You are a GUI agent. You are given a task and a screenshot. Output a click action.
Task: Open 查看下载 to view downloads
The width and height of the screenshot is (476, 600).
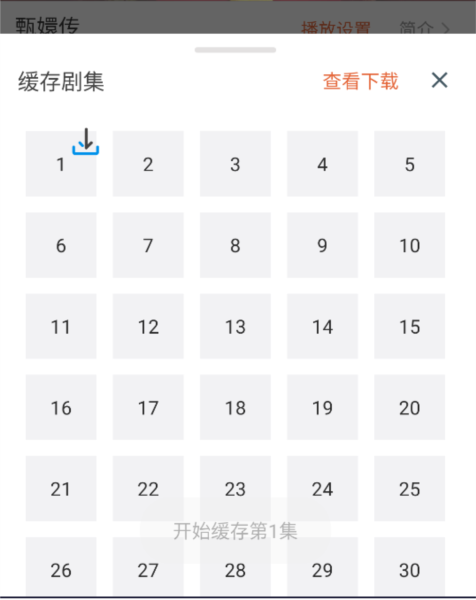point(360,81)
